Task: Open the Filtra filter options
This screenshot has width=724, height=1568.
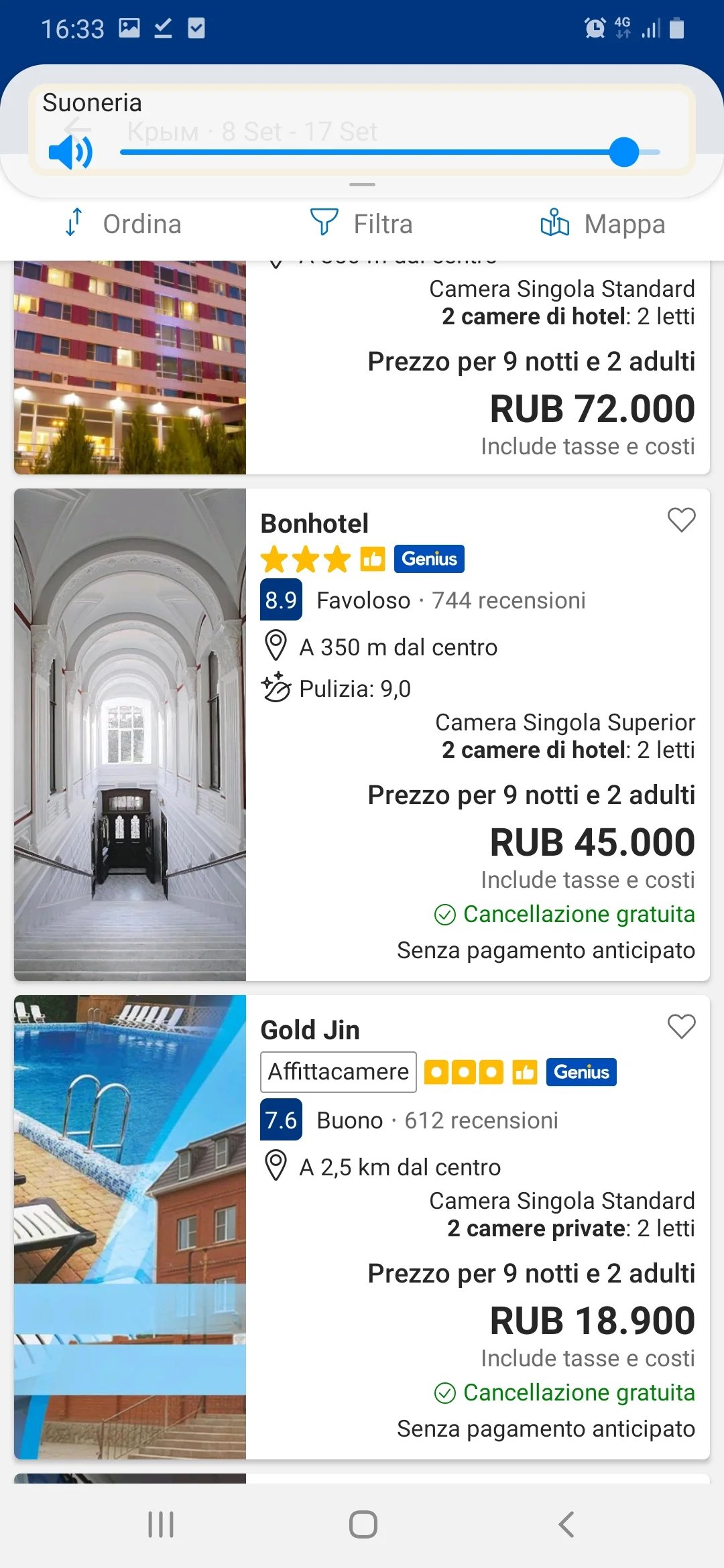Action: point(362,224)
